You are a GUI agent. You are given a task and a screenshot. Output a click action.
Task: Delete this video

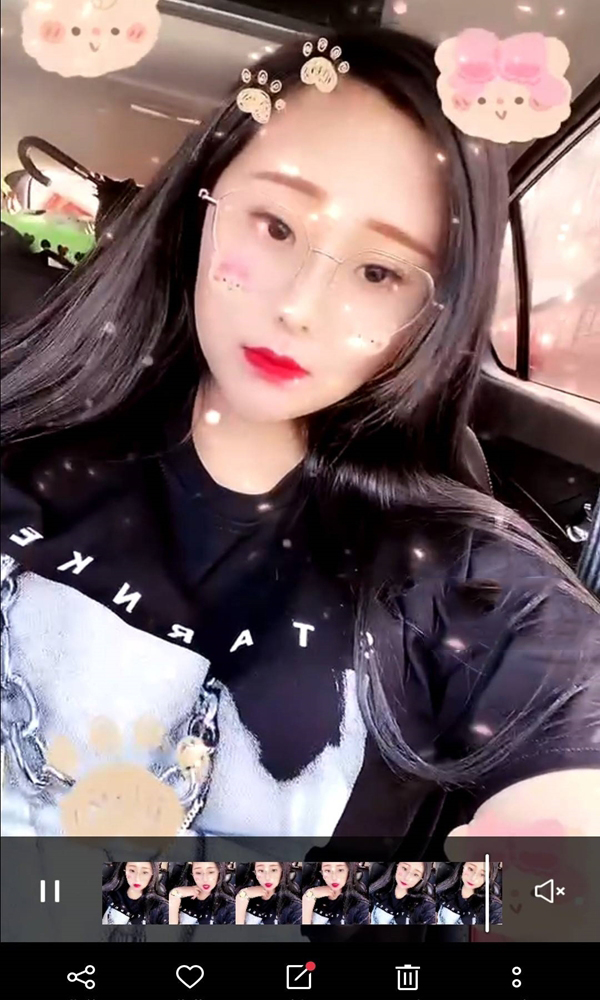click(x=407, y=976)
